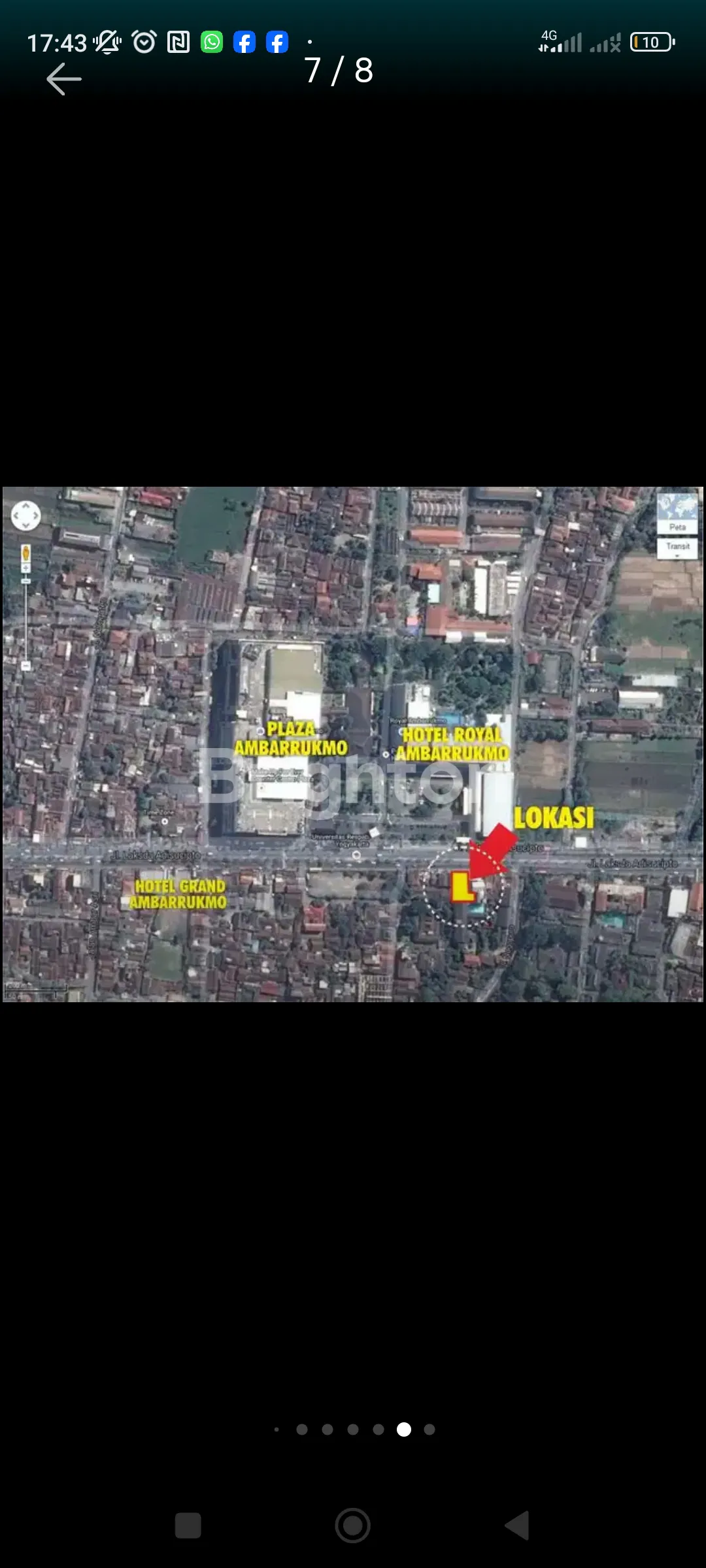706x1568 pixels.
Task: Open the recent apps overview
Action: click(x=188, y=1526)
